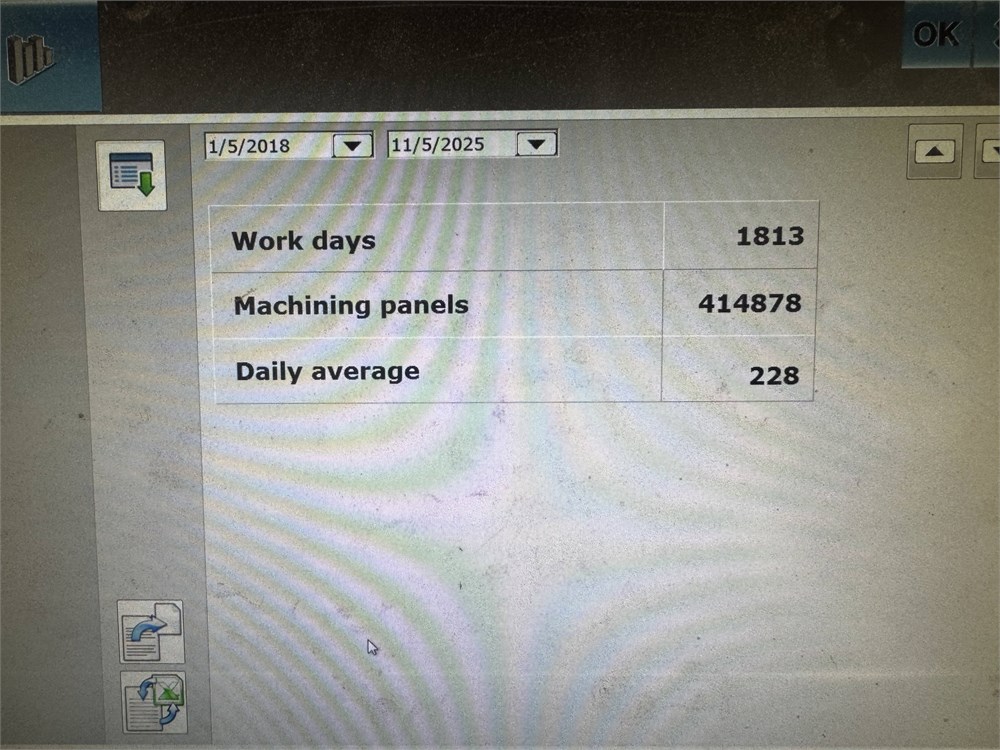This screenshot has width=1000, height=750.
Task: Tap the export to spreadsheet icon
Action: tap(153, 702)
